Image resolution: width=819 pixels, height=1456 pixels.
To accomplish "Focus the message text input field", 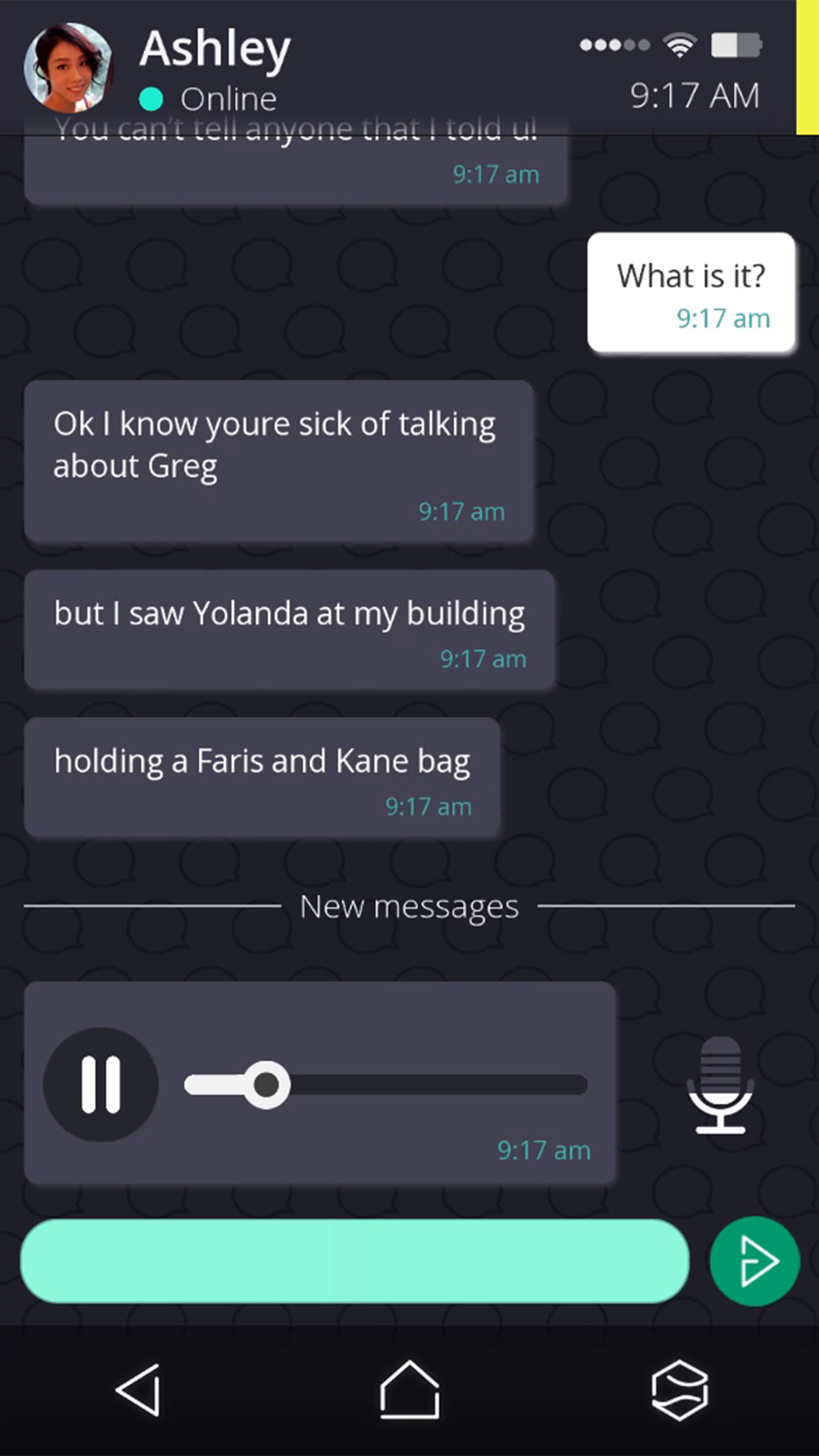I will pos(354,1261).
